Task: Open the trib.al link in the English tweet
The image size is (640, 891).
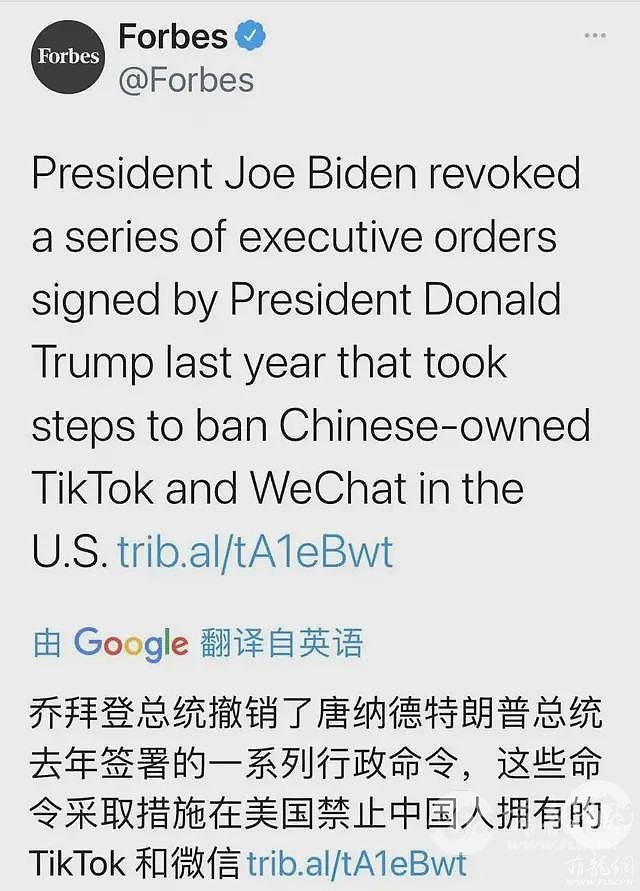Action: 255,551
